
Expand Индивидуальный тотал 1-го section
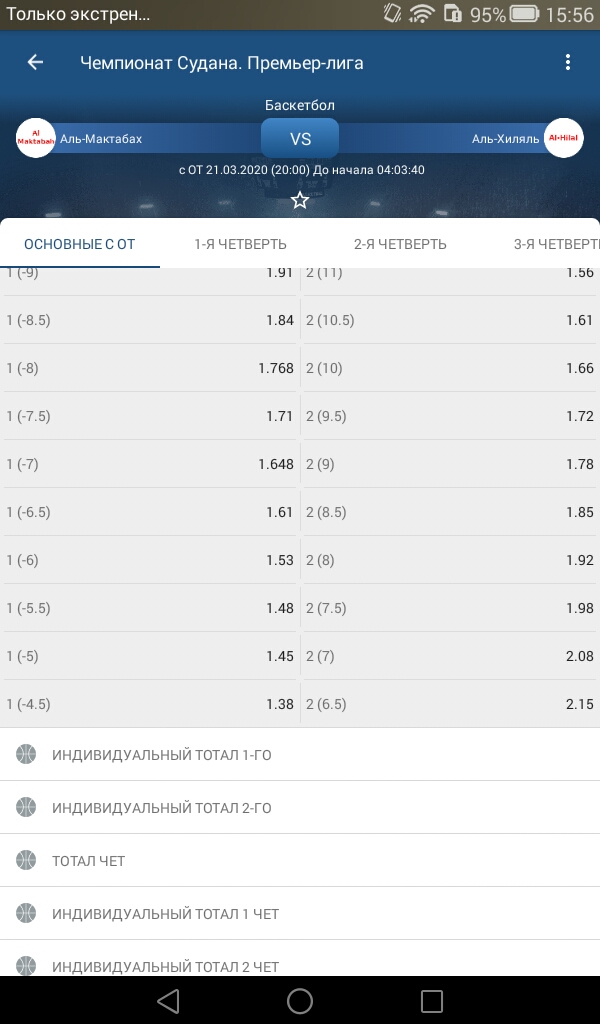pyautogui.click(x=300, y=754)
